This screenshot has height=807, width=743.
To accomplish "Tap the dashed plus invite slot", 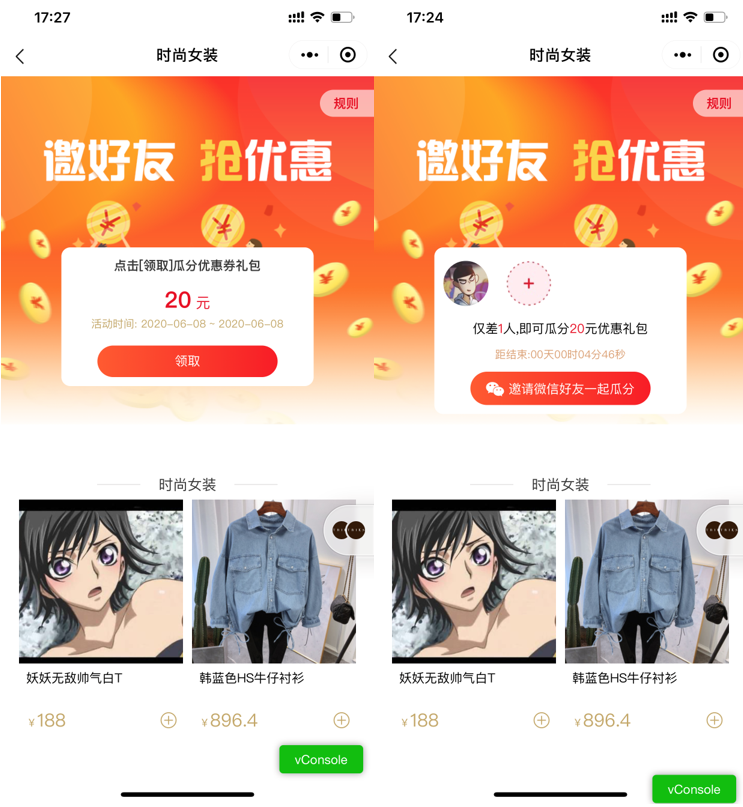I will [x=529, y=284].
